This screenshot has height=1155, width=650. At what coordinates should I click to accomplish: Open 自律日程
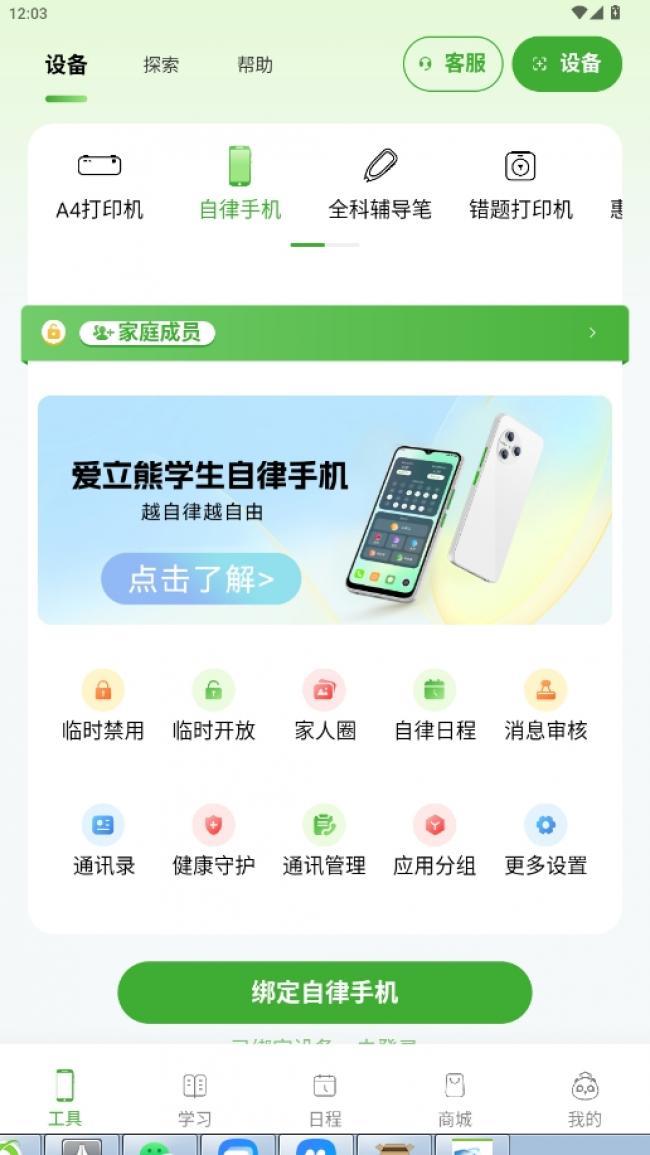point(434,706)
